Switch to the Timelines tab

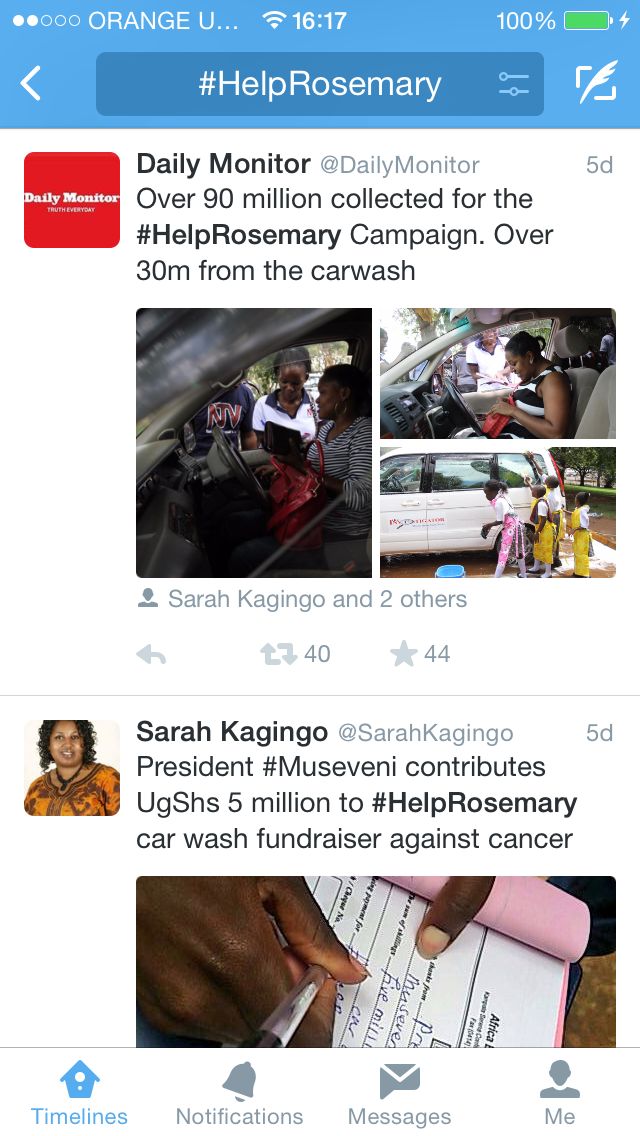tap(79, 1093)
